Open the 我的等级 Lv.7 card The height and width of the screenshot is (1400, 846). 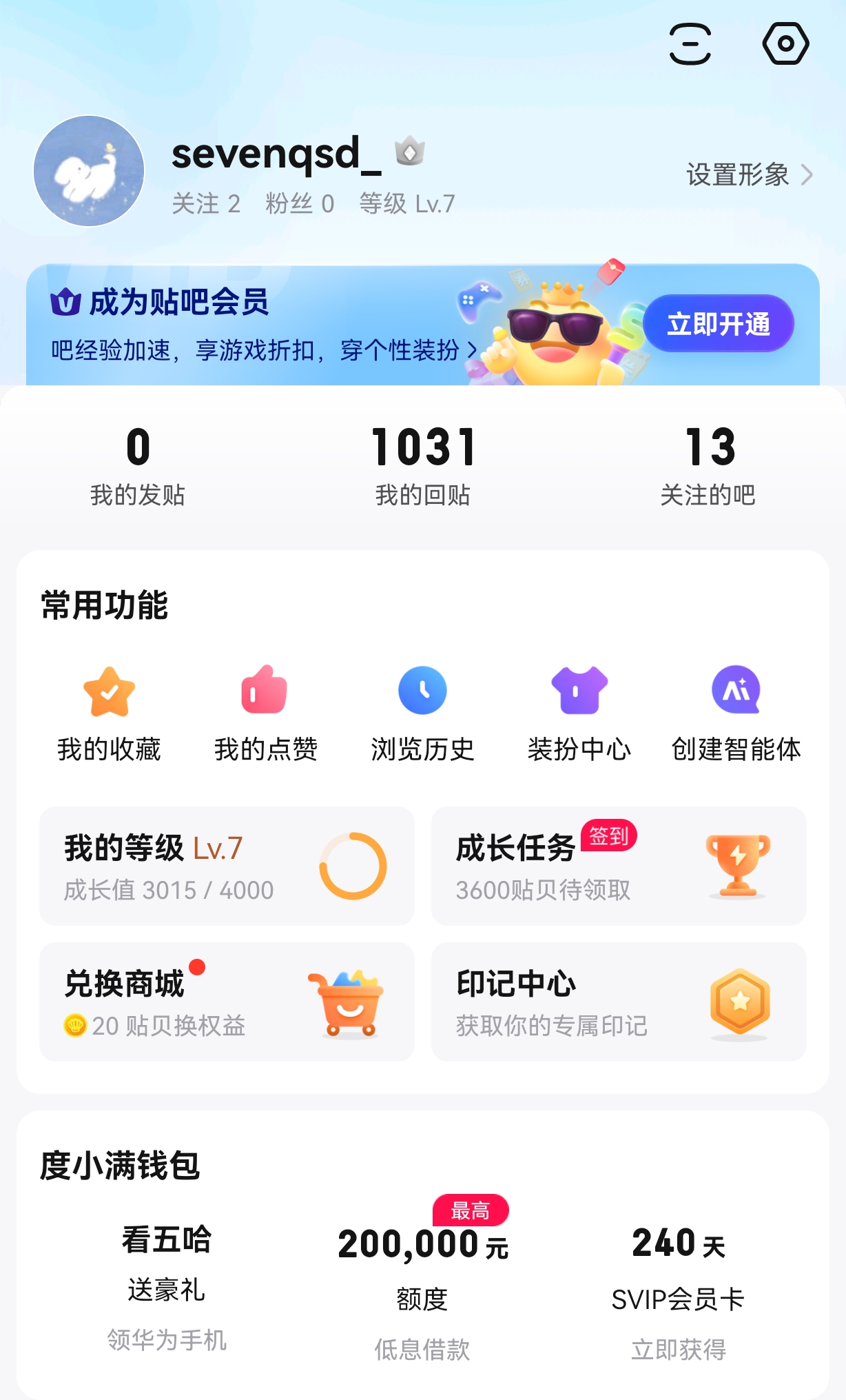click(227, 866)
